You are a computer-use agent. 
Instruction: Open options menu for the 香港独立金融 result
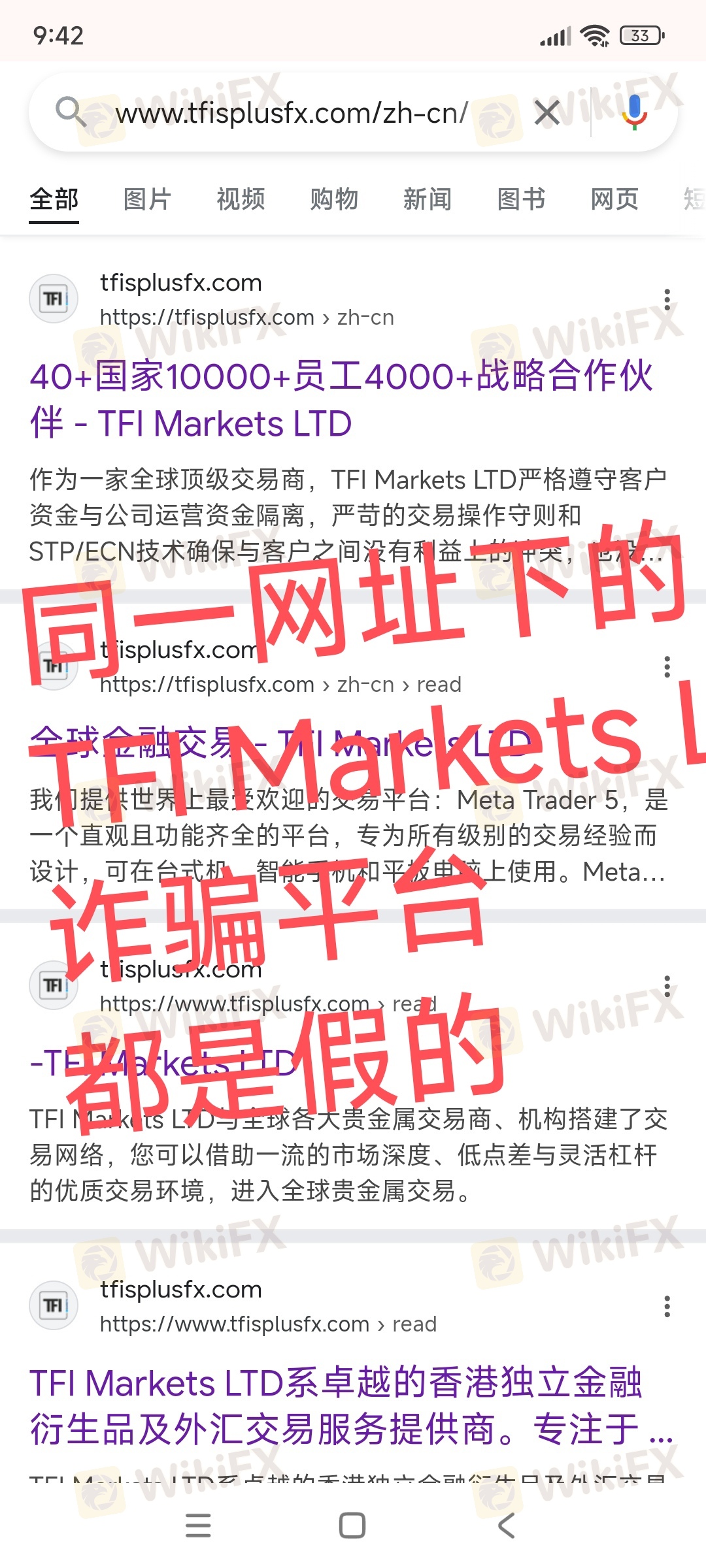pos(667,1307)
